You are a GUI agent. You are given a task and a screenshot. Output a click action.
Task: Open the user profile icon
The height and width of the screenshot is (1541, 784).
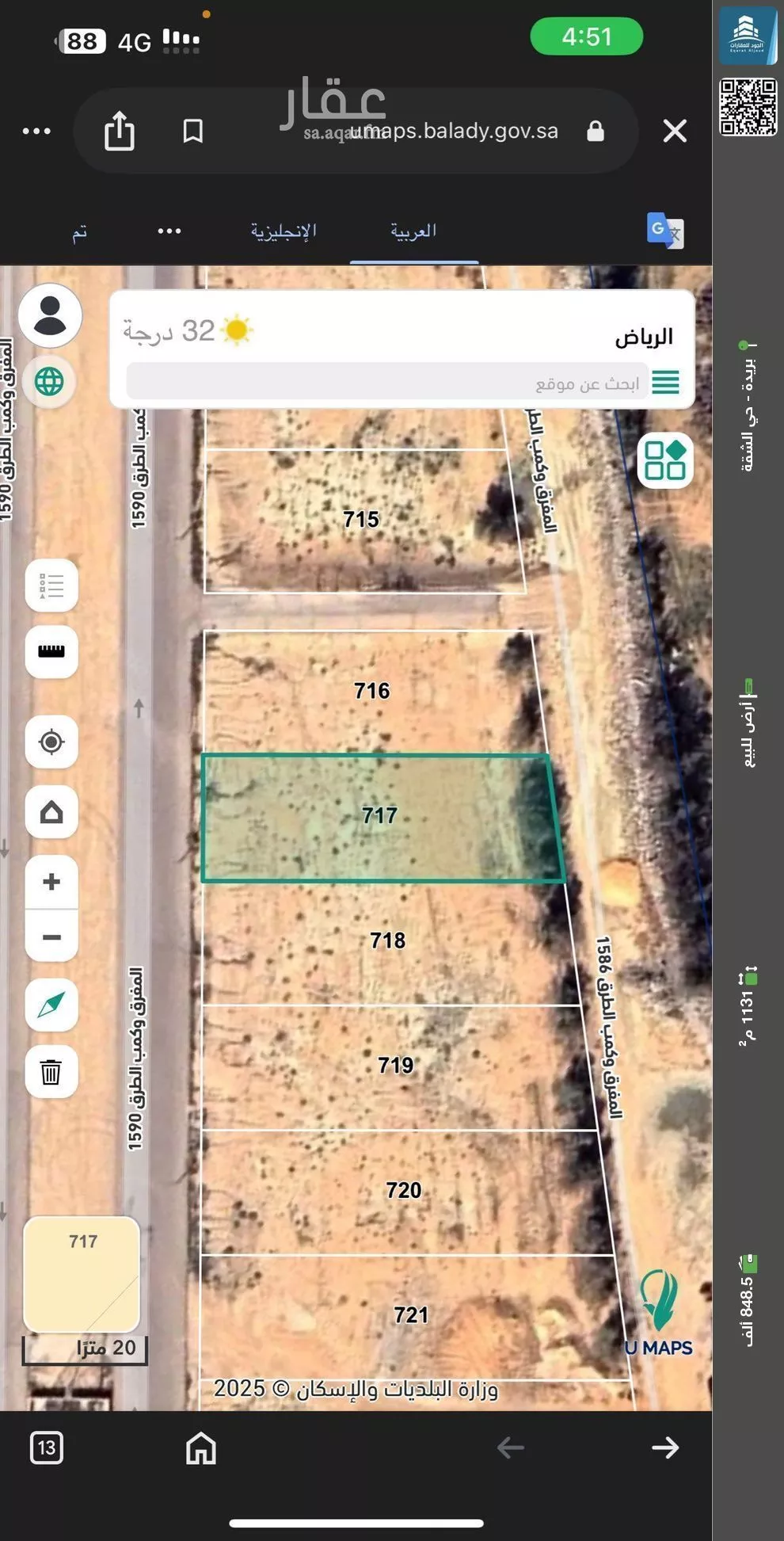[x=50, y=315]
